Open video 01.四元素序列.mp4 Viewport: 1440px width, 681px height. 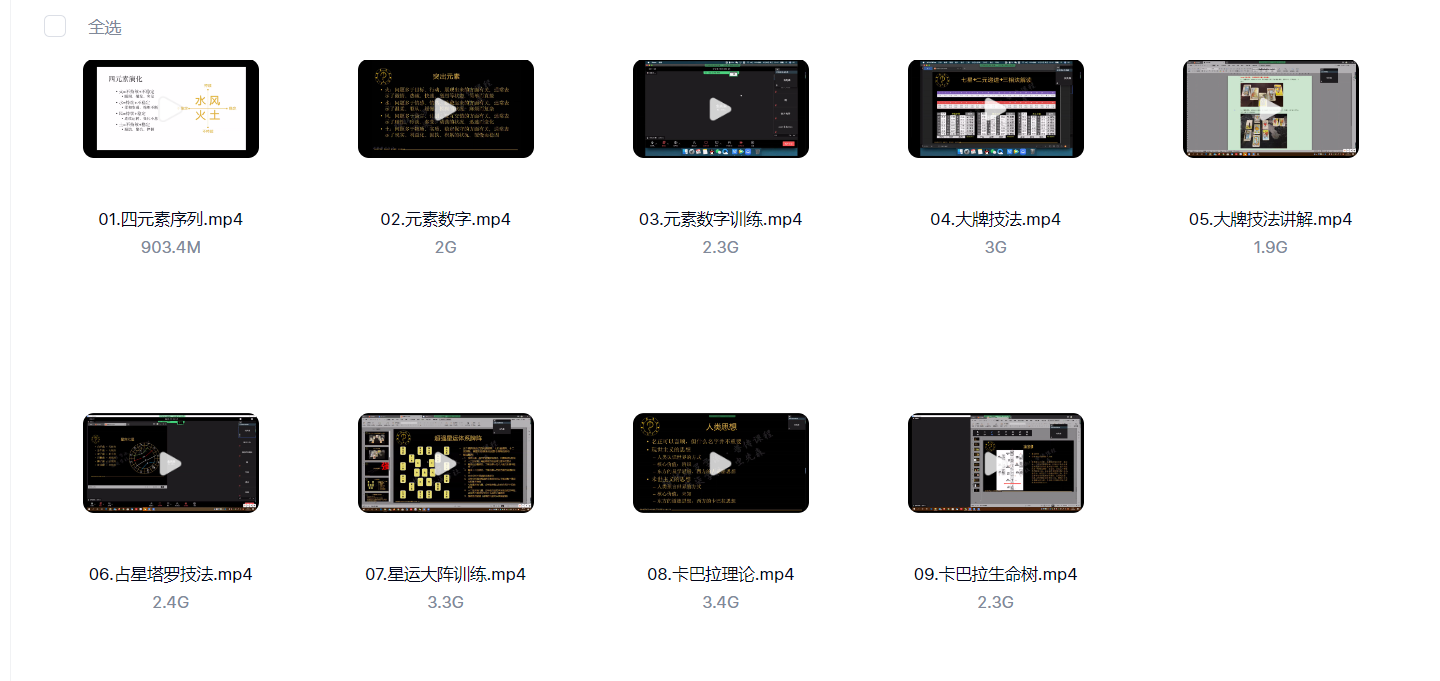coord(171,109)
